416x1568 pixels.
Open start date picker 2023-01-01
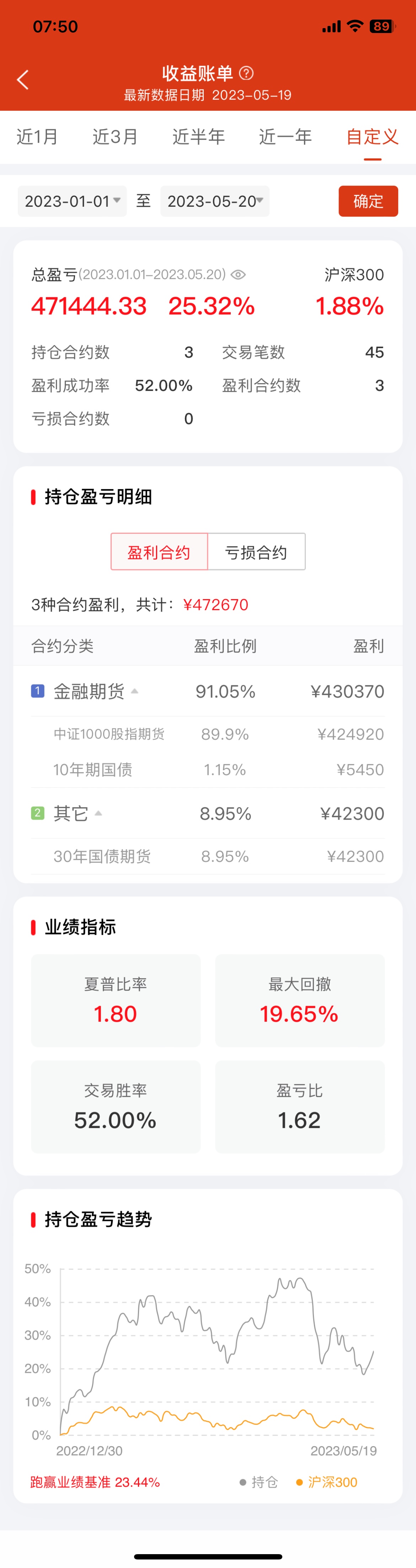pyautogui.click(x=73, y=201)
